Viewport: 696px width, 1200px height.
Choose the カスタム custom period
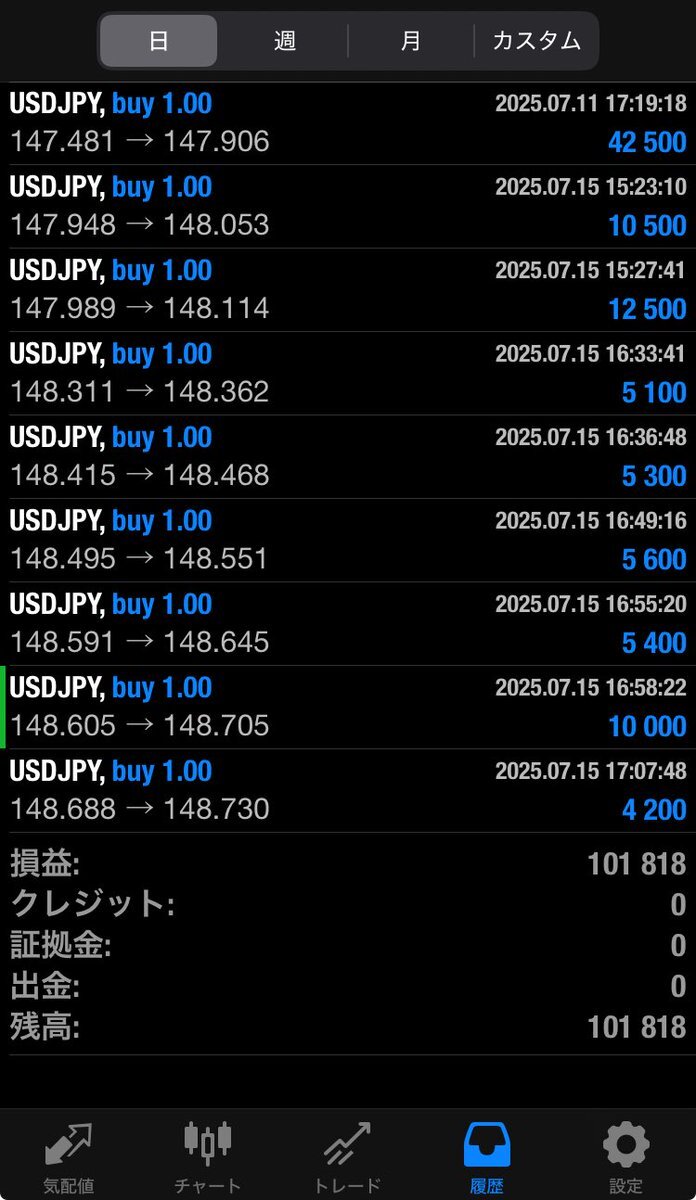(x=536, y=41)
